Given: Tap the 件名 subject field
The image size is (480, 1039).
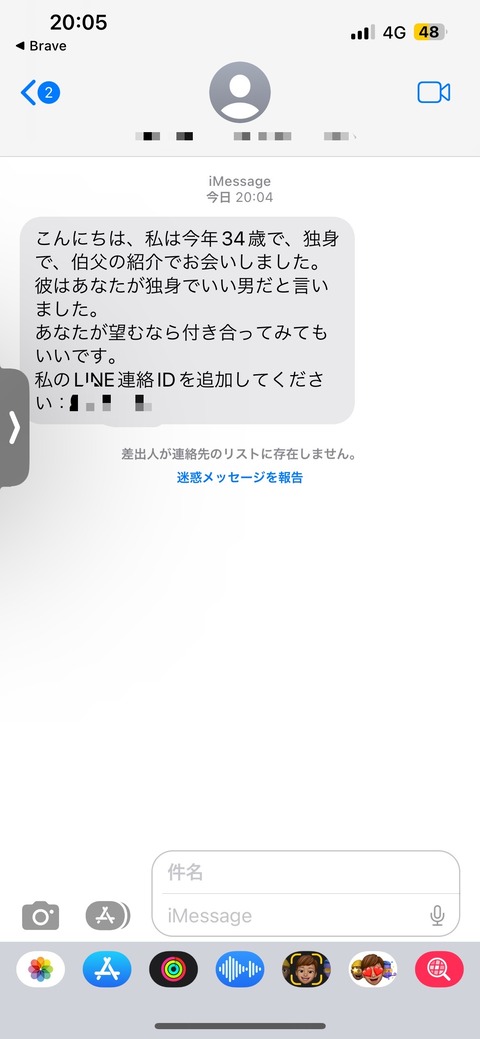Looking at the screenshot, I should pos(306,872).
